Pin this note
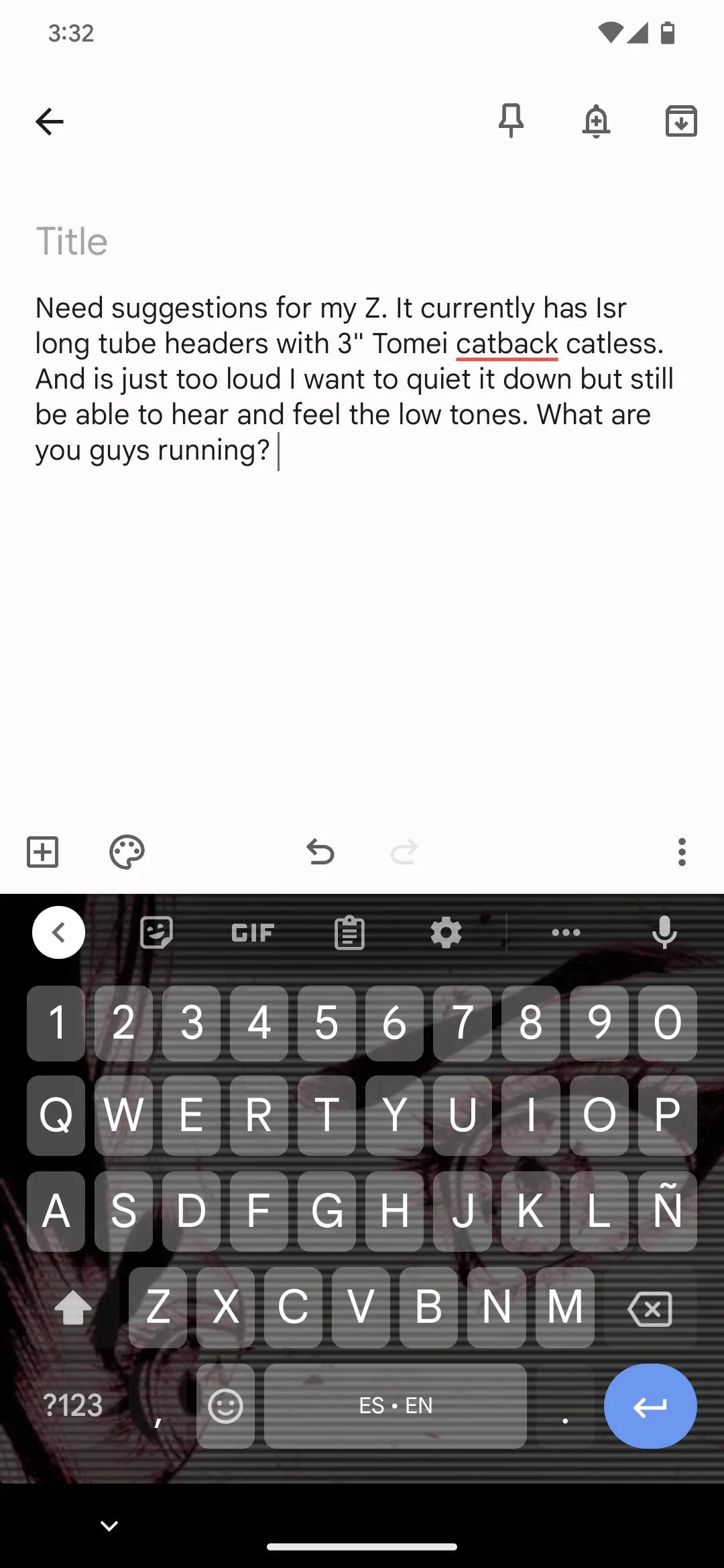The width and height of the screenshot is (724, 1568). point(511,121)
